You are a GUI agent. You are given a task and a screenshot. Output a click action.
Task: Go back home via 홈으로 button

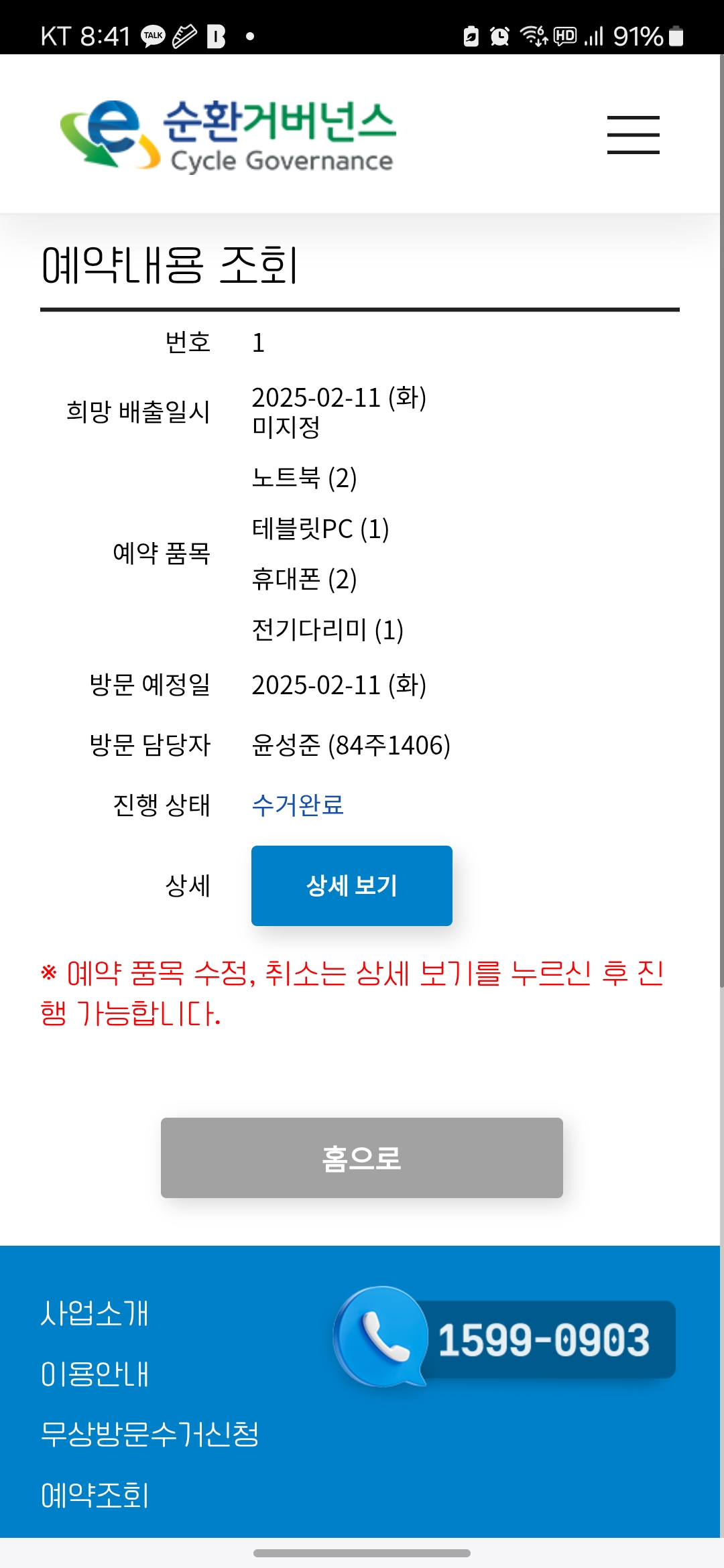[361, 1157]
